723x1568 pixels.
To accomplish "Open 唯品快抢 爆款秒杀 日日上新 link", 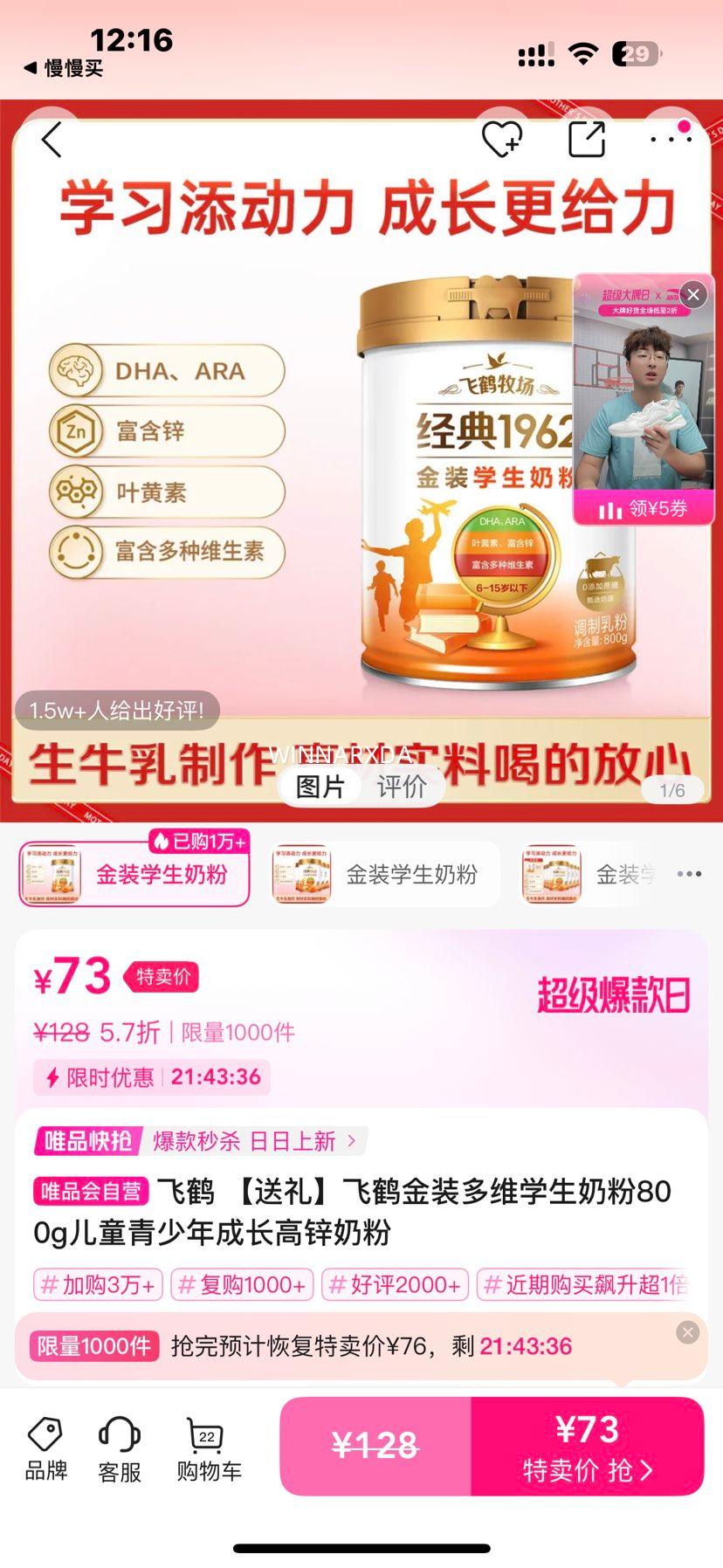I will [x=201, y=1141].
